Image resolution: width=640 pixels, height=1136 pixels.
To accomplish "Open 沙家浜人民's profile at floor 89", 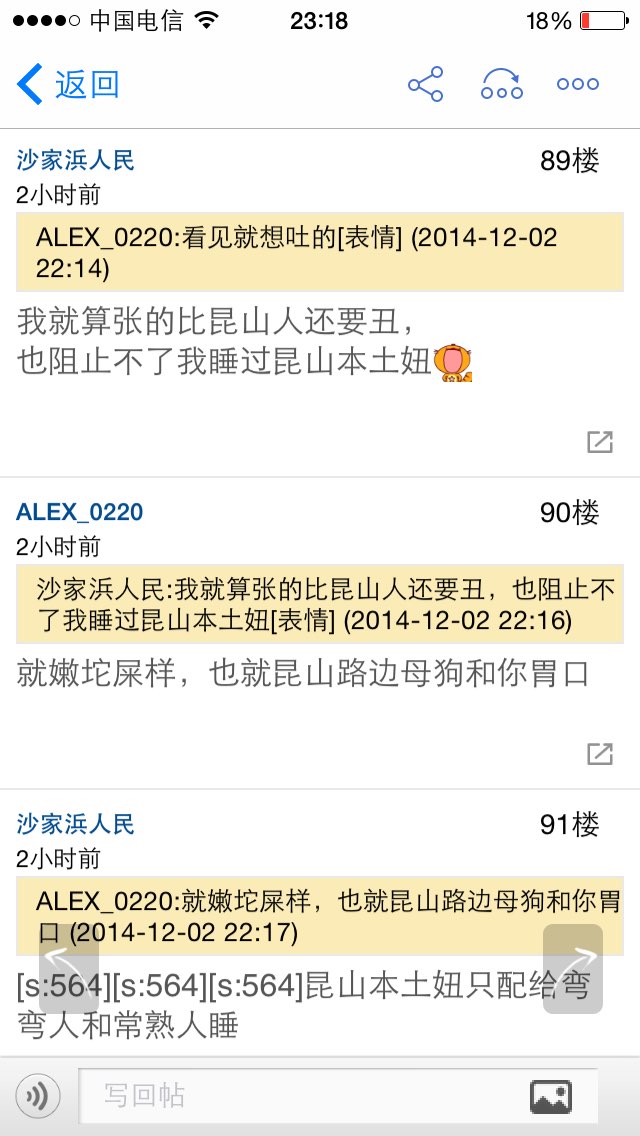I will click(75, 159).
